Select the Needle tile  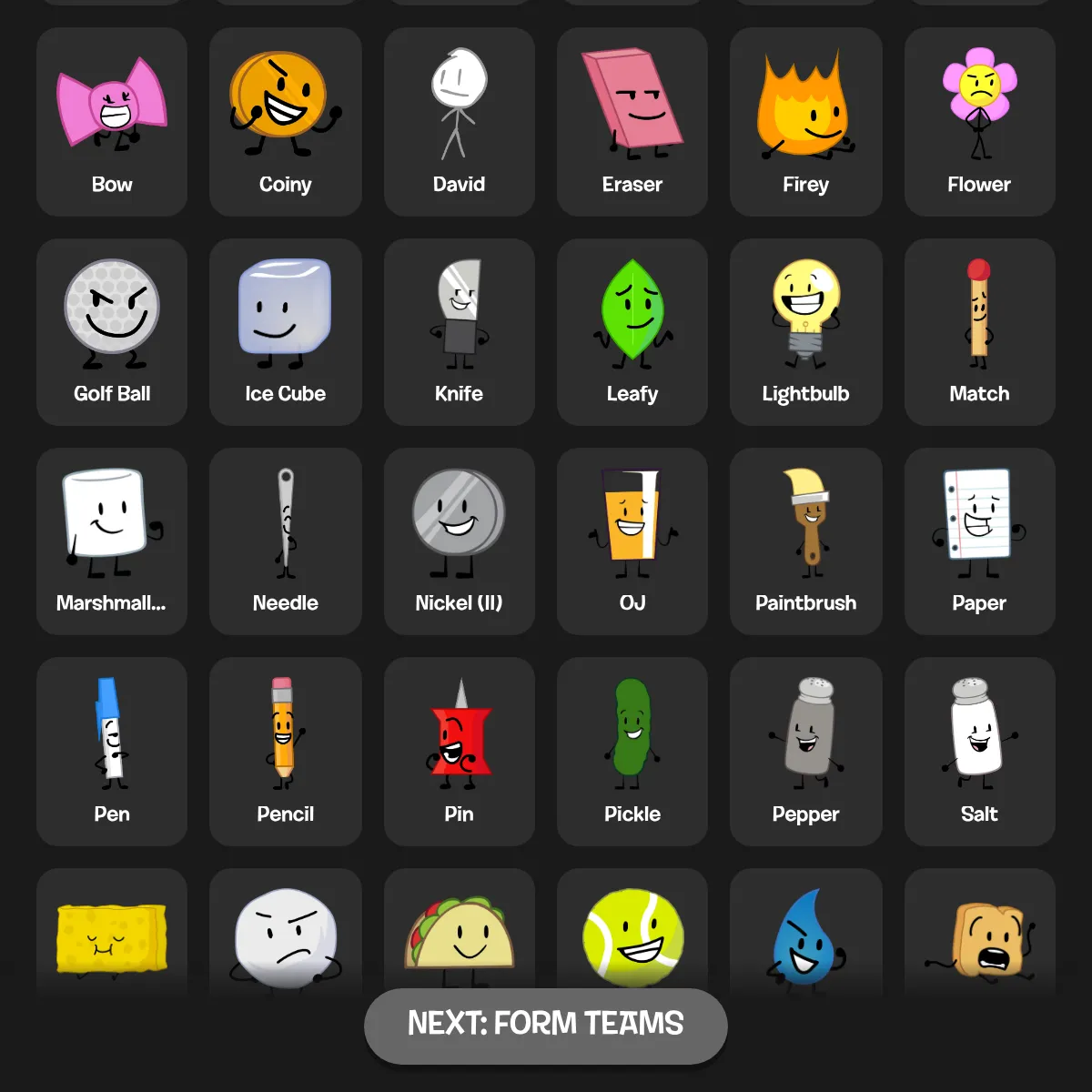[x=286, y=541]
